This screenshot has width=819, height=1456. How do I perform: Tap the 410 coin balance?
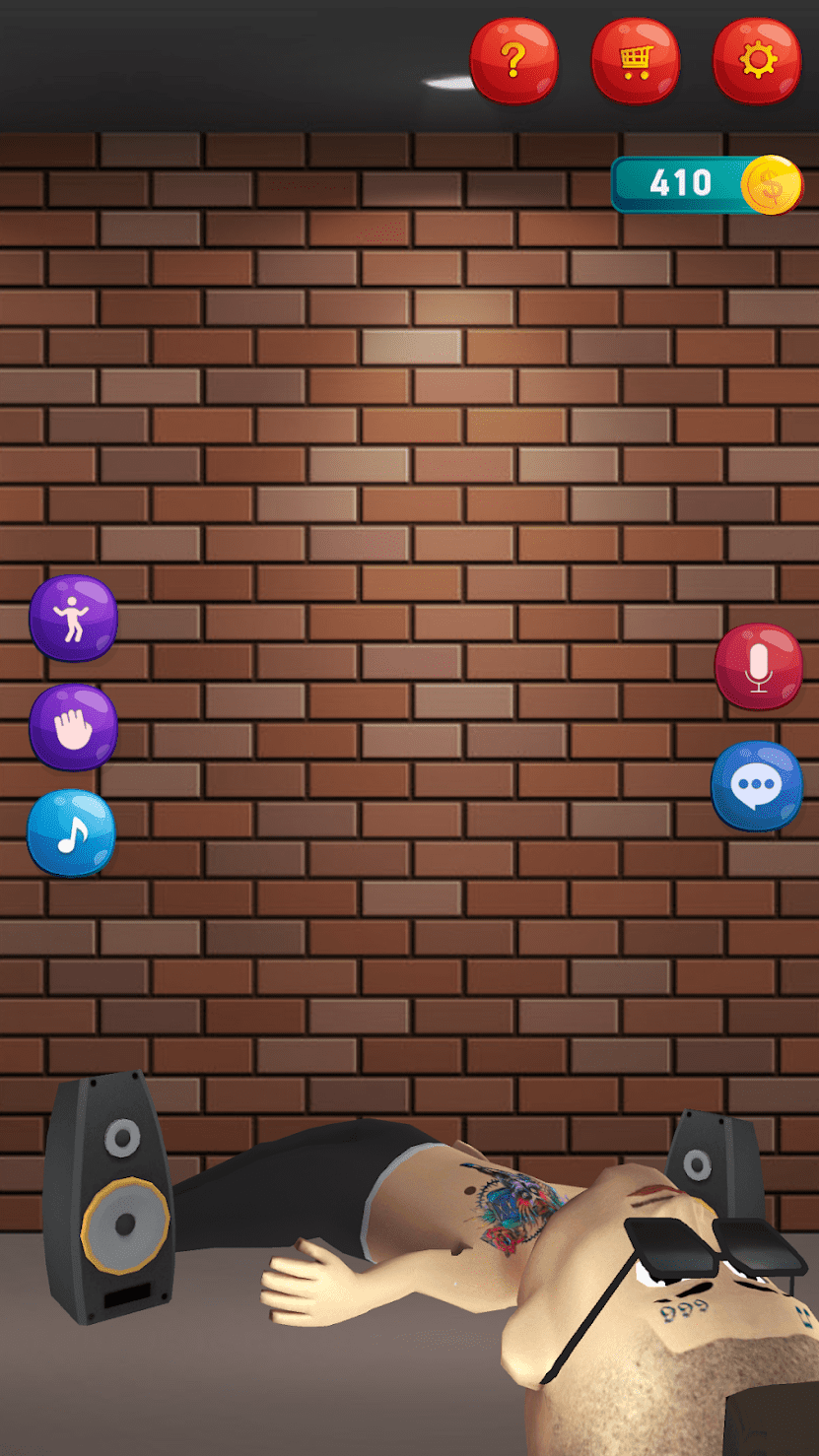tap(706, 184)
